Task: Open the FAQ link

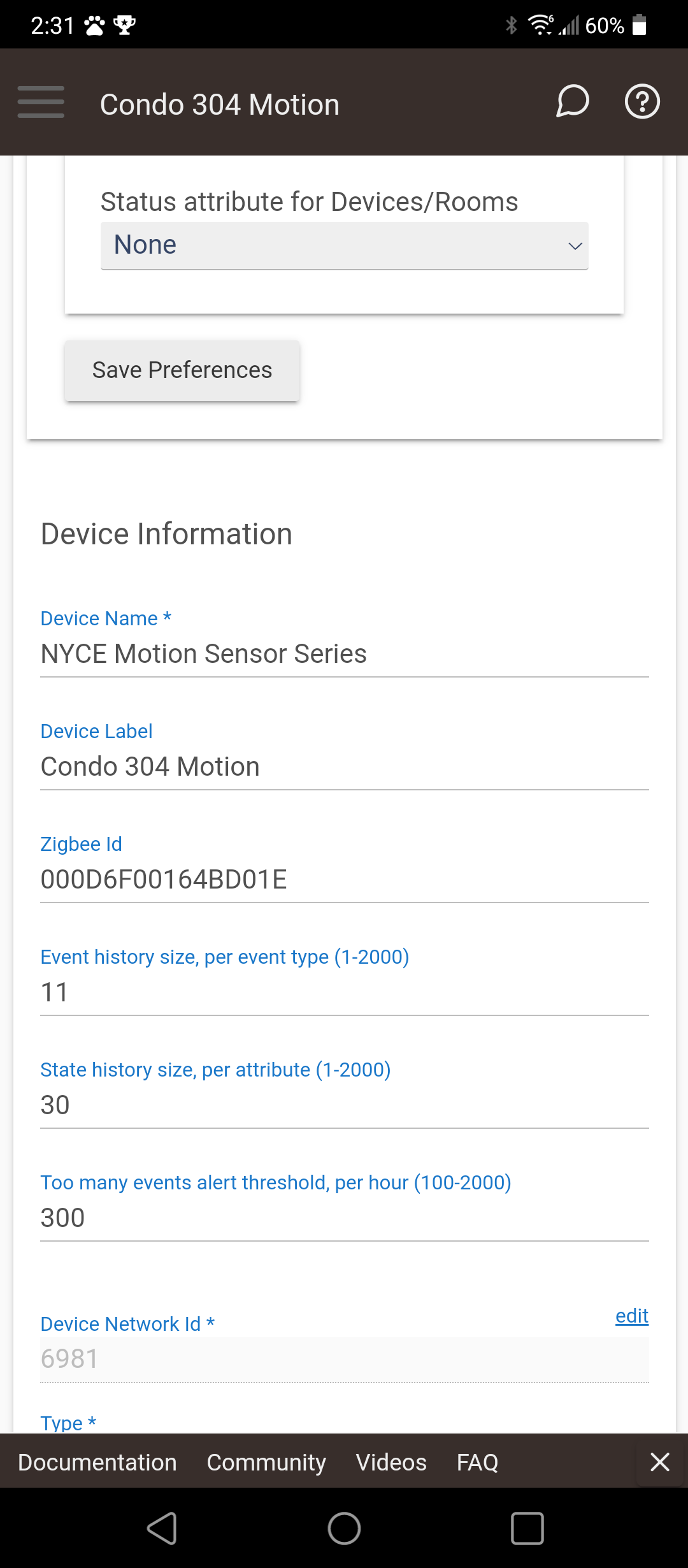Action: [477, 1462]
